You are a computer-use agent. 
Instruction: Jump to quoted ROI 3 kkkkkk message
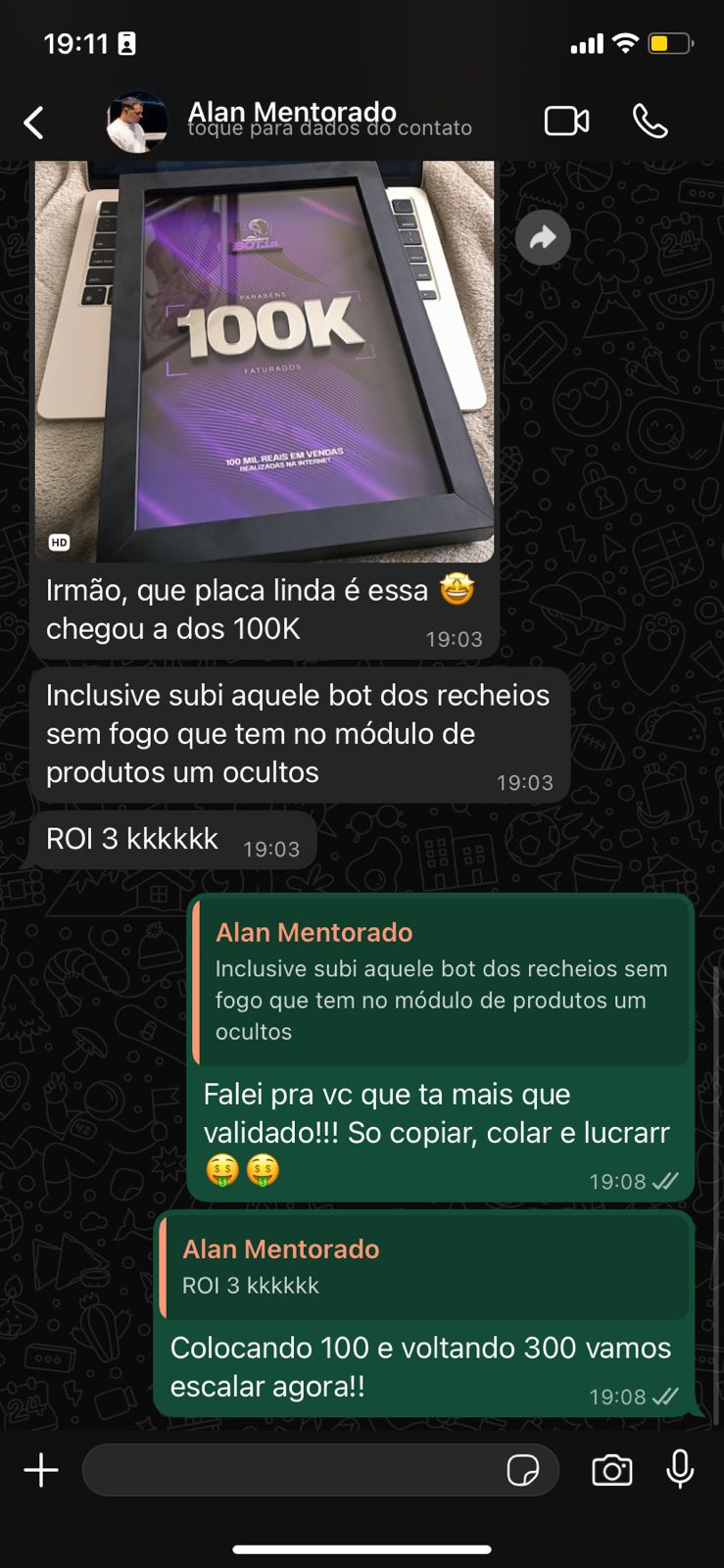(x=423, y=1266)
